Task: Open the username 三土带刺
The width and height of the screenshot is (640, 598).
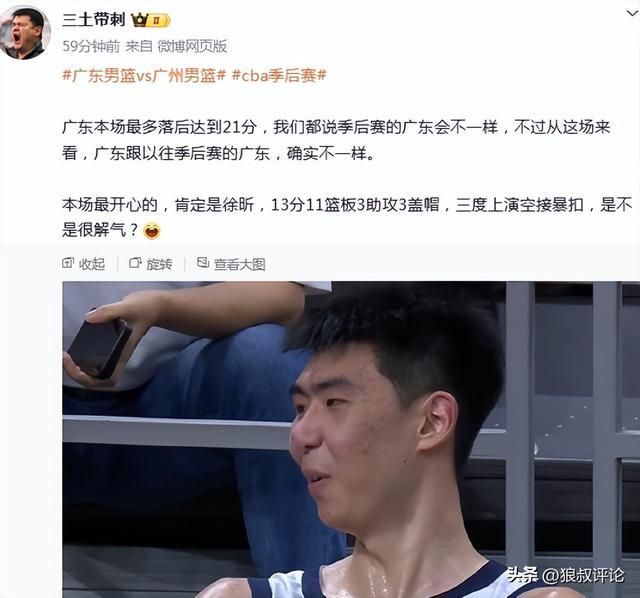Action: point(98,19)
